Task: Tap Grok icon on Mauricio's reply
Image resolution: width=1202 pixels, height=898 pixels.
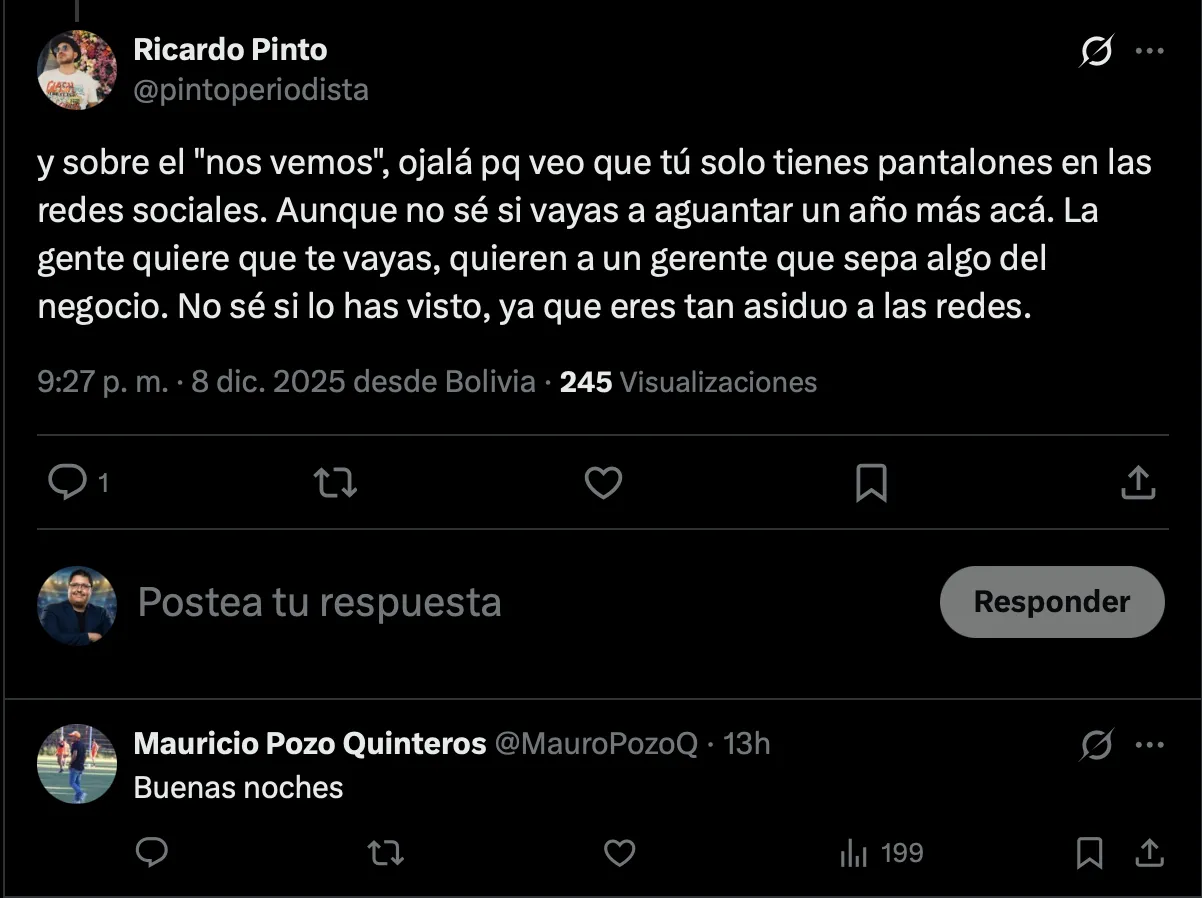Action: pyautogui.click(x=1097, y=745)
